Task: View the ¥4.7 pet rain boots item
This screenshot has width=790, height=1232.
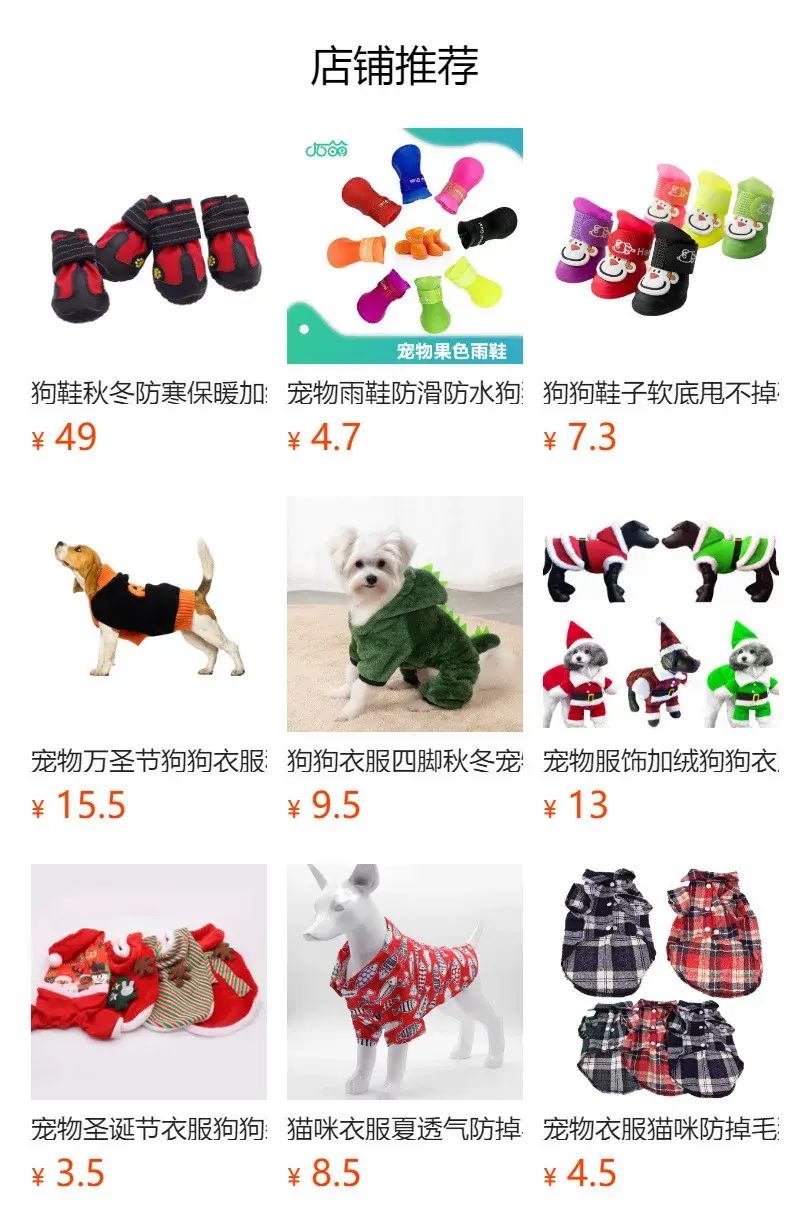Action: coord(404,246)
